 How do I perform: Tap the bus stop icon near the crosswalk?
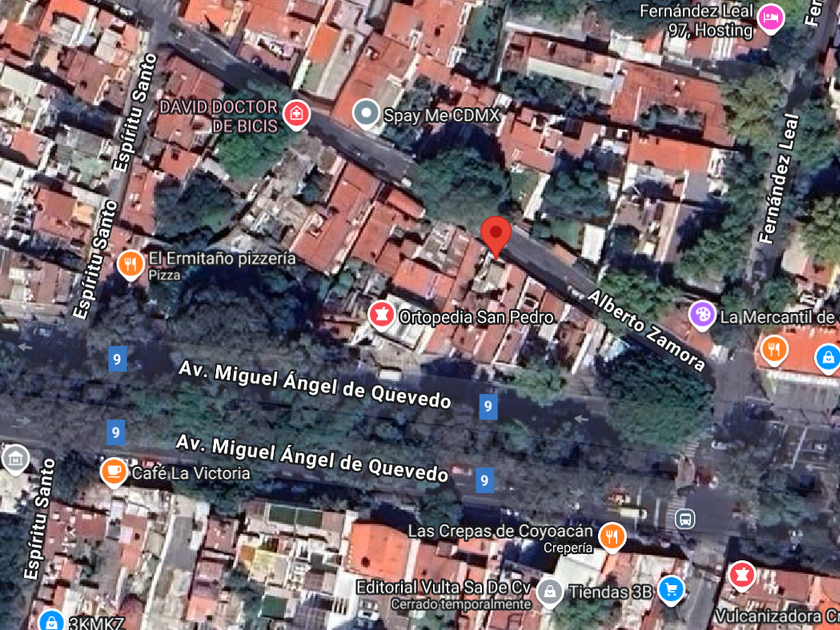tap(685, 518)
